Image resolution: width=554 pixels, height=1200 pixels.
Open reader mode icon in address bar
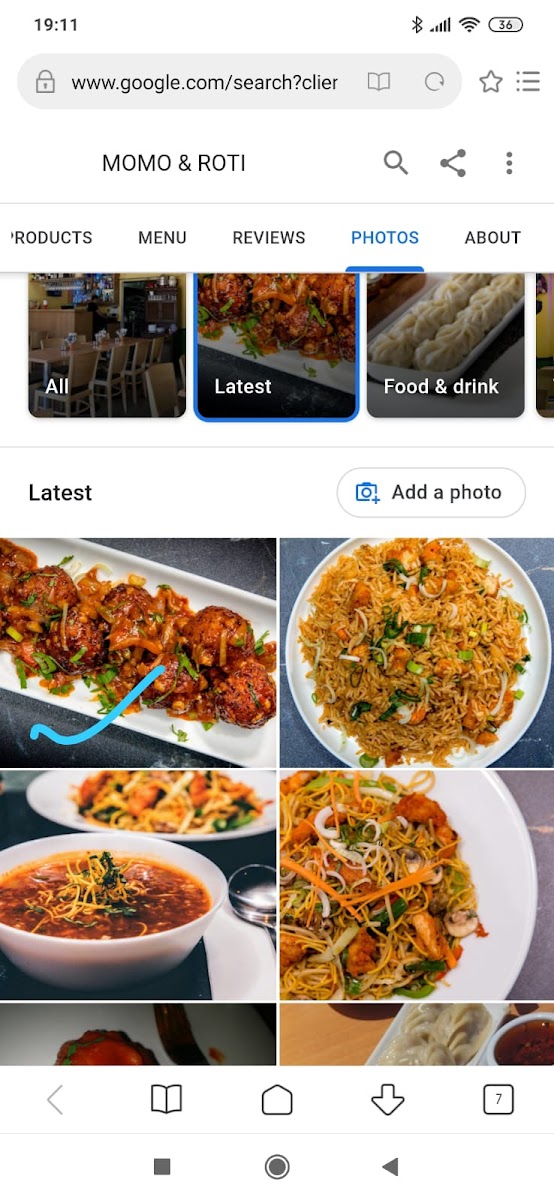point(378,82)
